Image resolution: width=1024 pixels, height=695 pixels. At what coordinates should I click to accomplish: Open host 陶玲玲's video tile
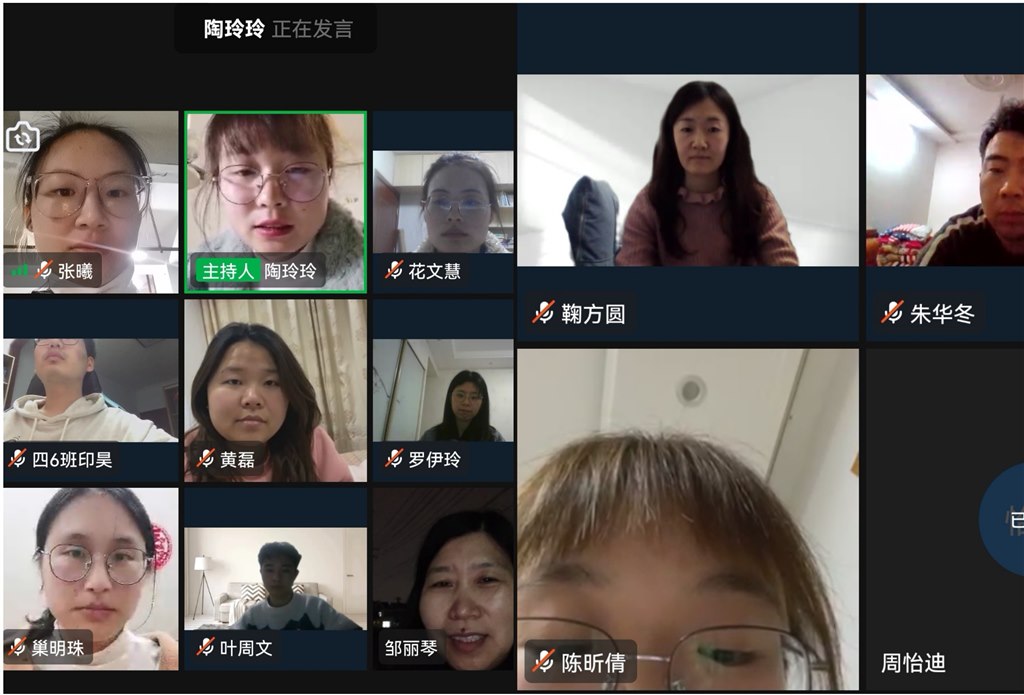coord(275,200)
